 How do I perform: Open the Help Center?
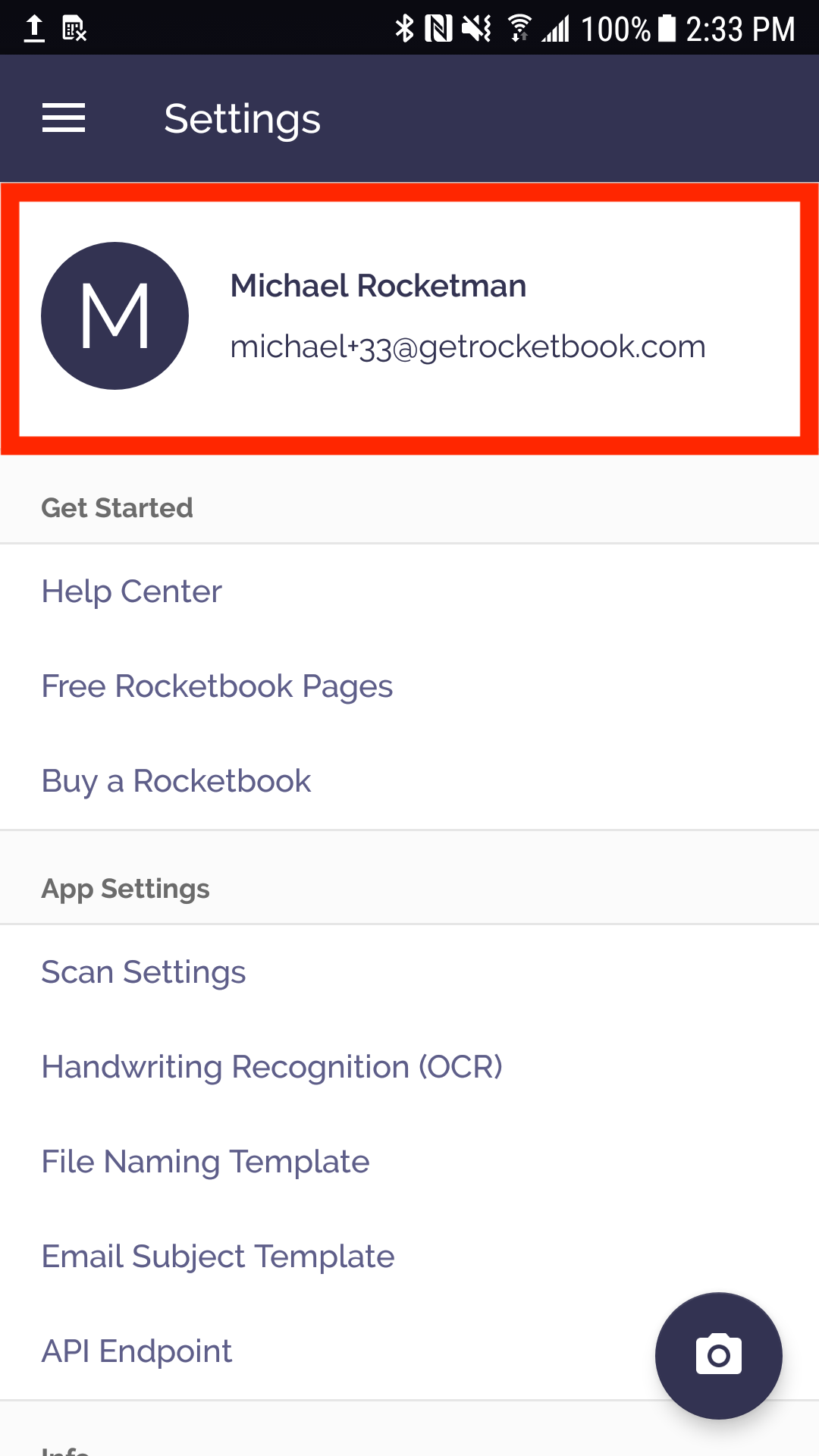pyautogui.click(x=132, y=591)
